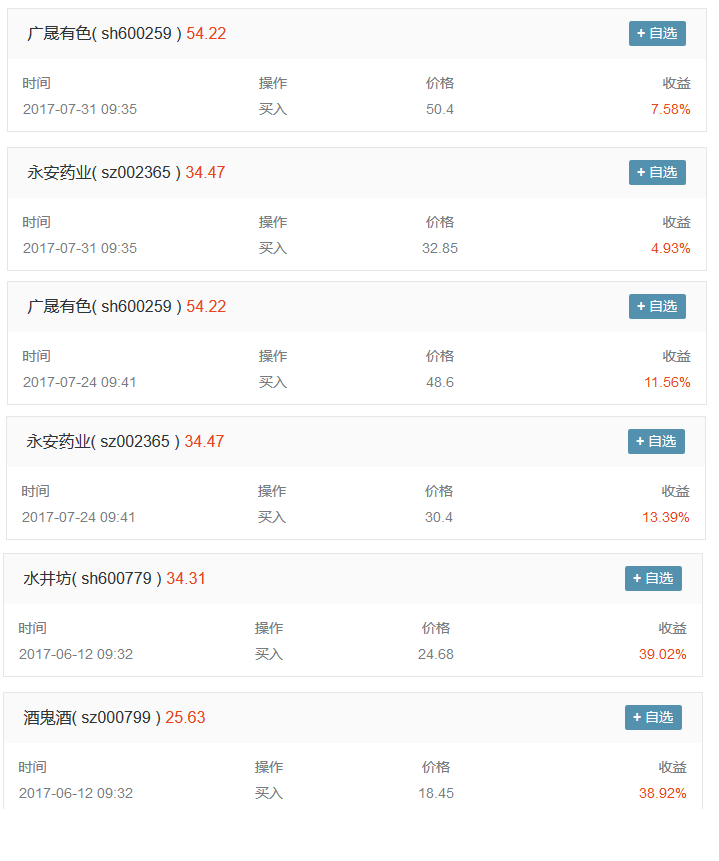Add 酒鬼酒 sz000799 to watchlist
The width and height of the screenshot is (719, 861).
(x=653, y=717)
